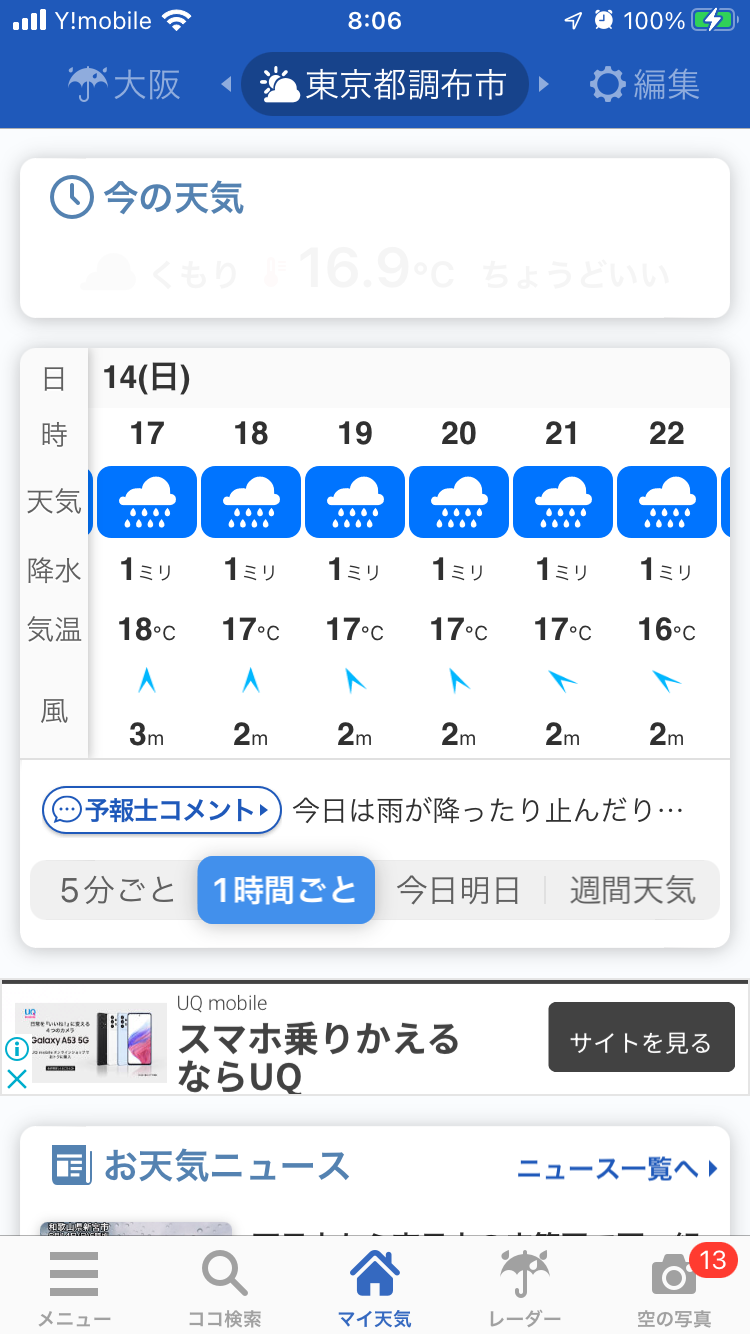Viewport: 750px width, 1334px height.
Task: Tap サイトを見る on UQ mobile ad
Action: point(640,1043)
